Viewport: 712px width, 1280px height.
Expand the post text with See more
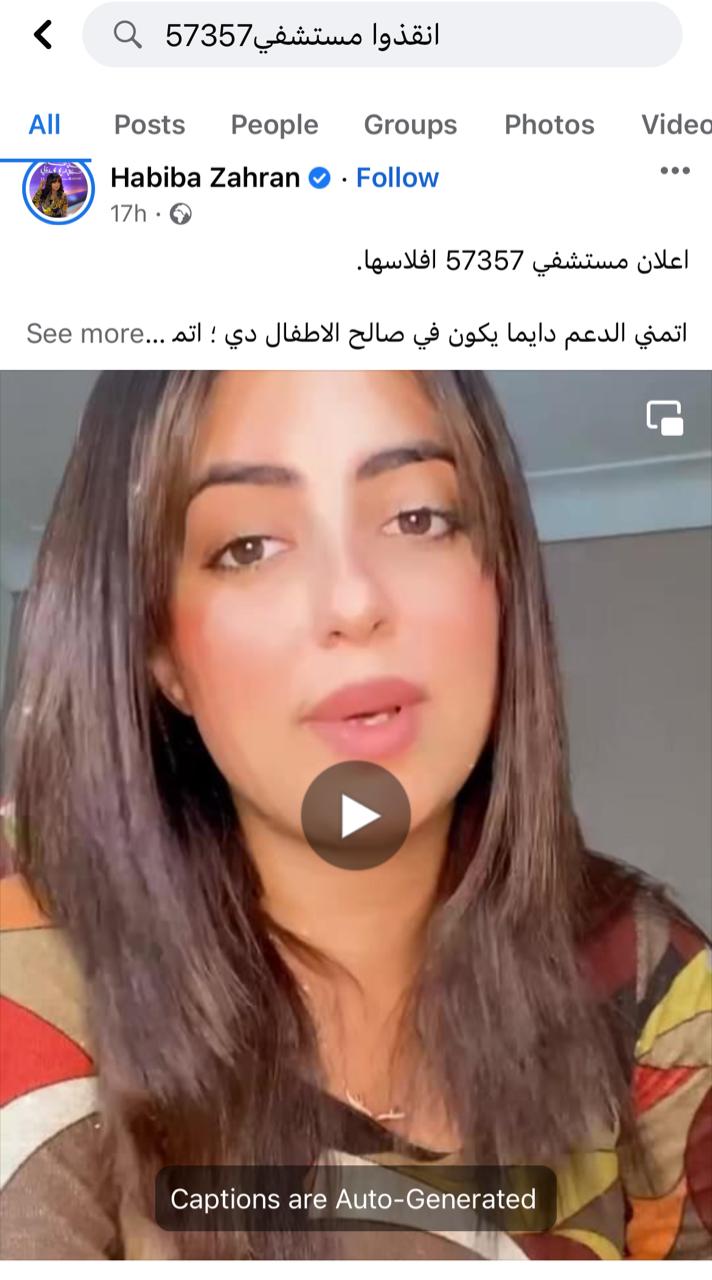coord(85,333)
